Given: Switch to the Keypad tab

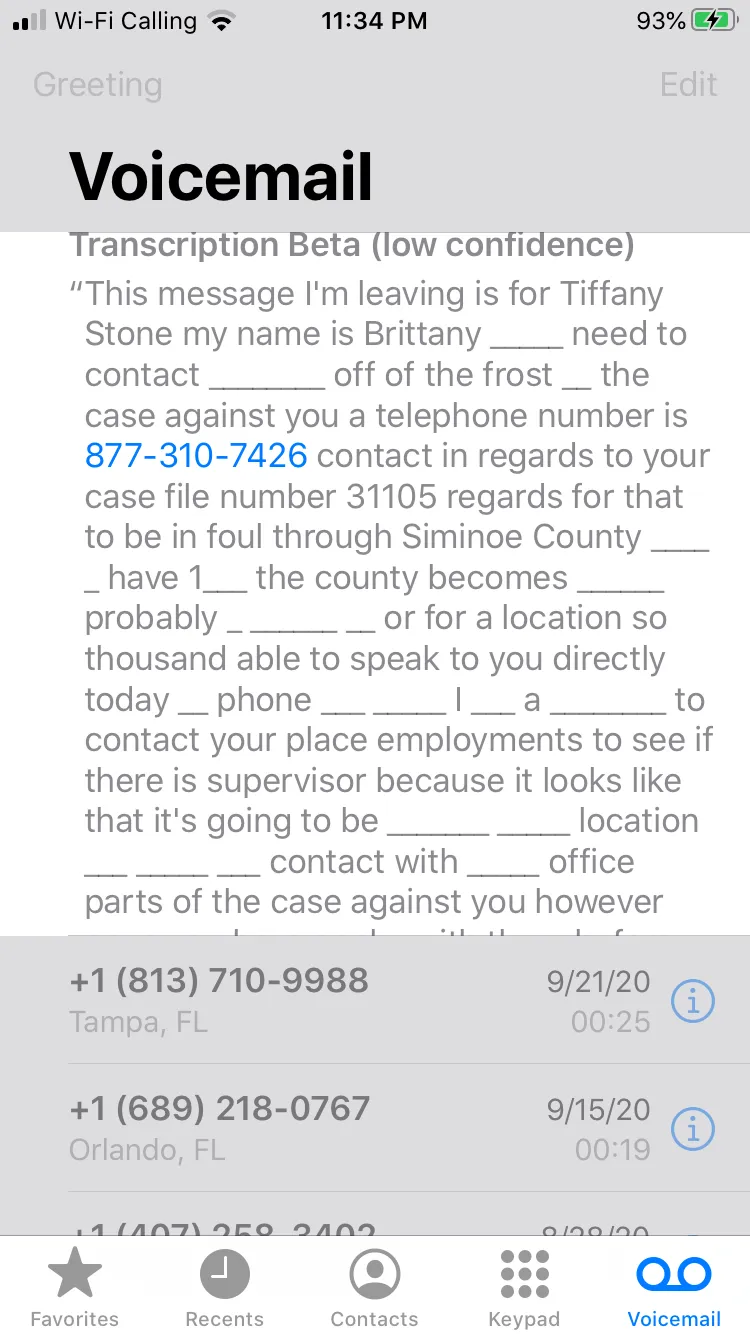Looking at the screenshot, I should [524, 1288].
